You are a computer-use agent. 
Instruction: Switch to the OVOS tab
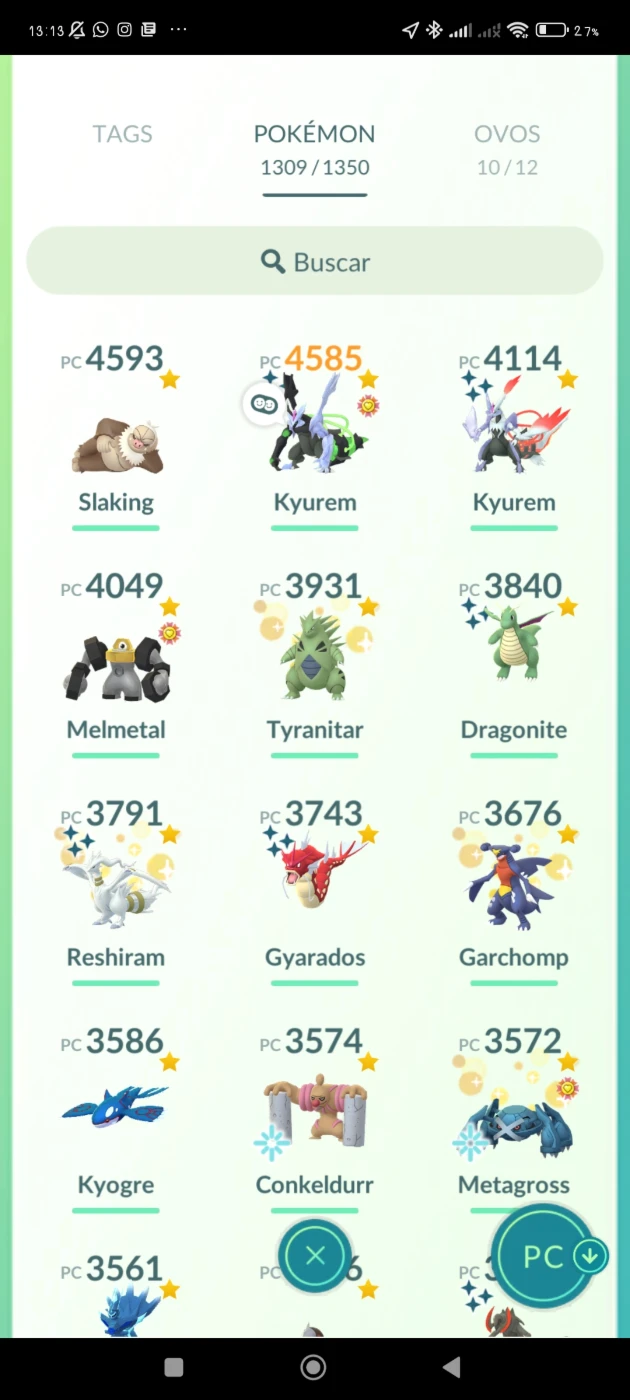click(x=507, y=149)
